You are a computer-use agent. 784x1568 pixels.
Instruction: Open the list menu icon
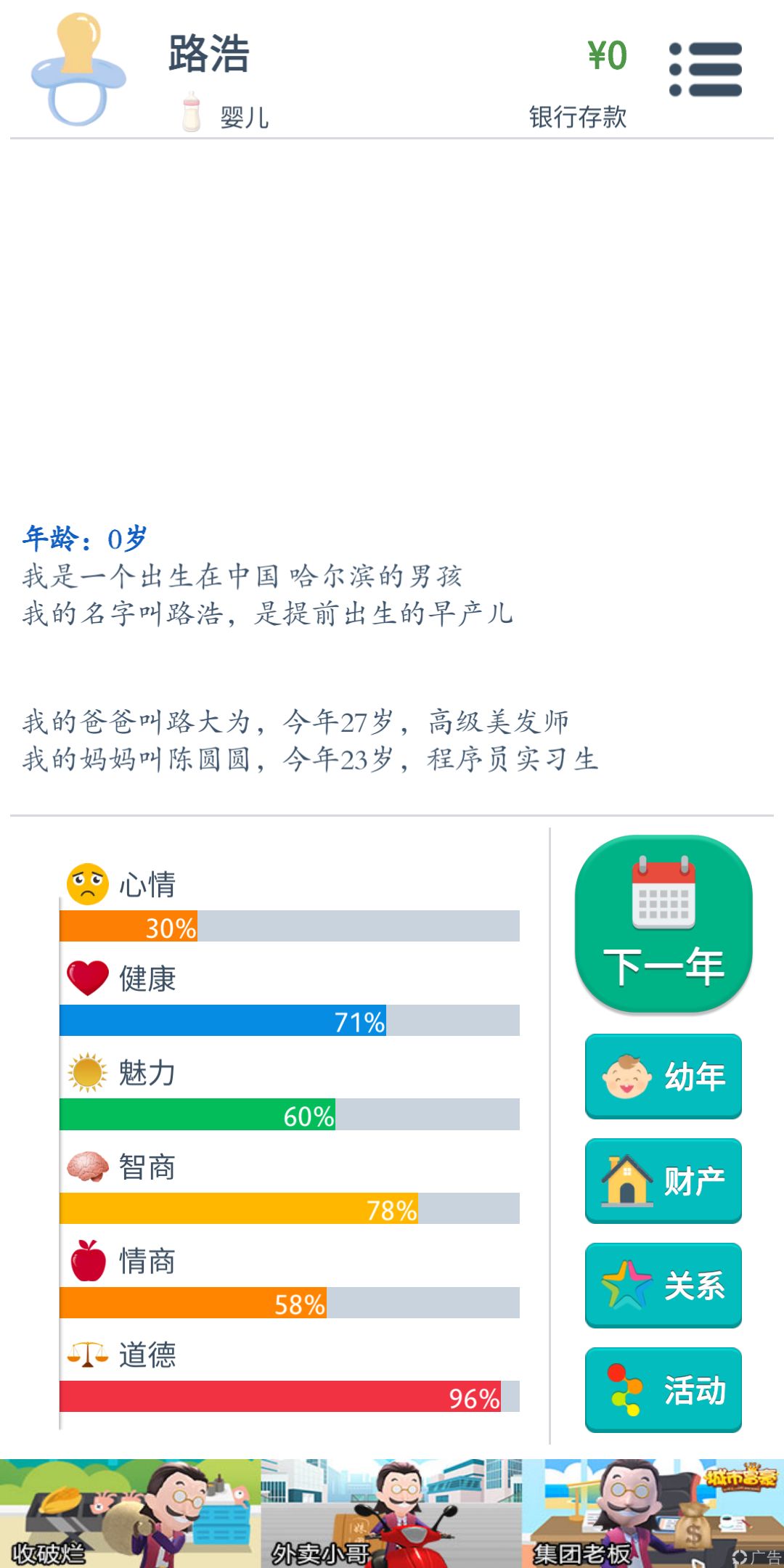click(705, 69)
